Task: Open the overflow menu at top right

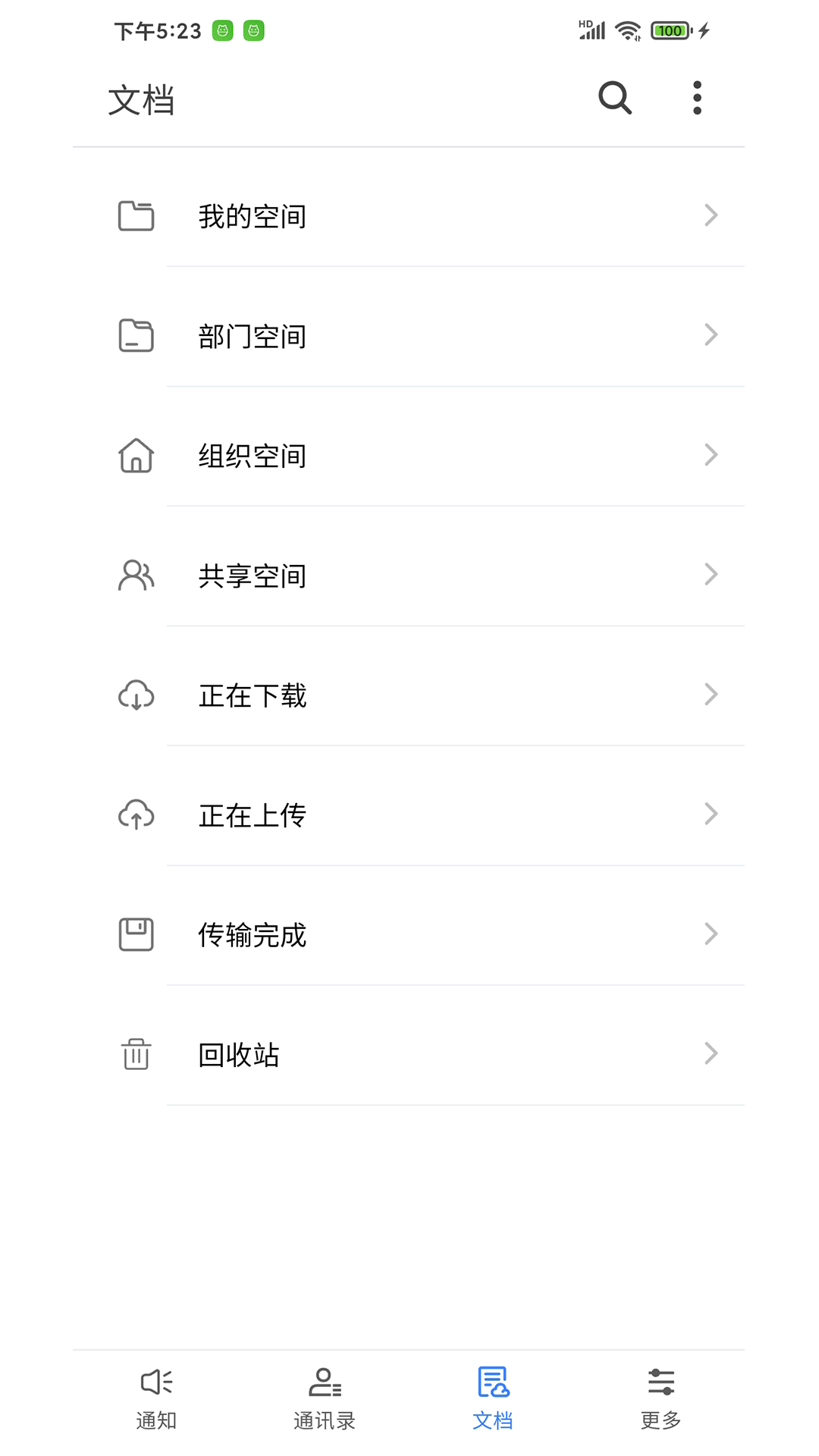Action: point(696,97)
